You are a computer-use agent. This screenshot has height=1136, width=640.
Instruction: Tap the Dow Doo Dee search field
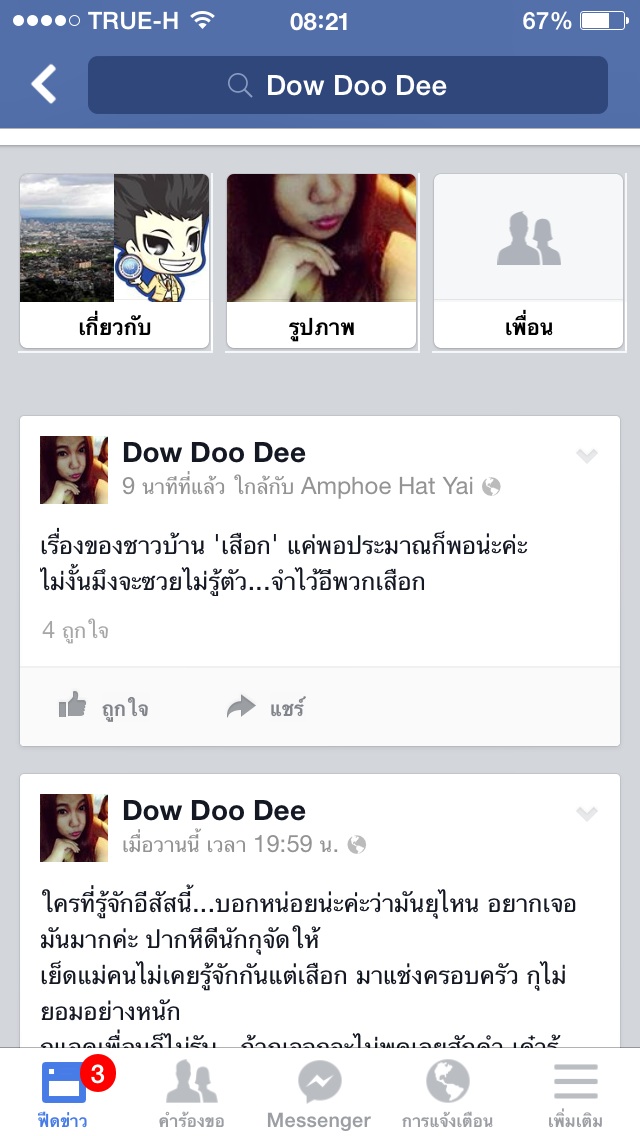point(347,85)
